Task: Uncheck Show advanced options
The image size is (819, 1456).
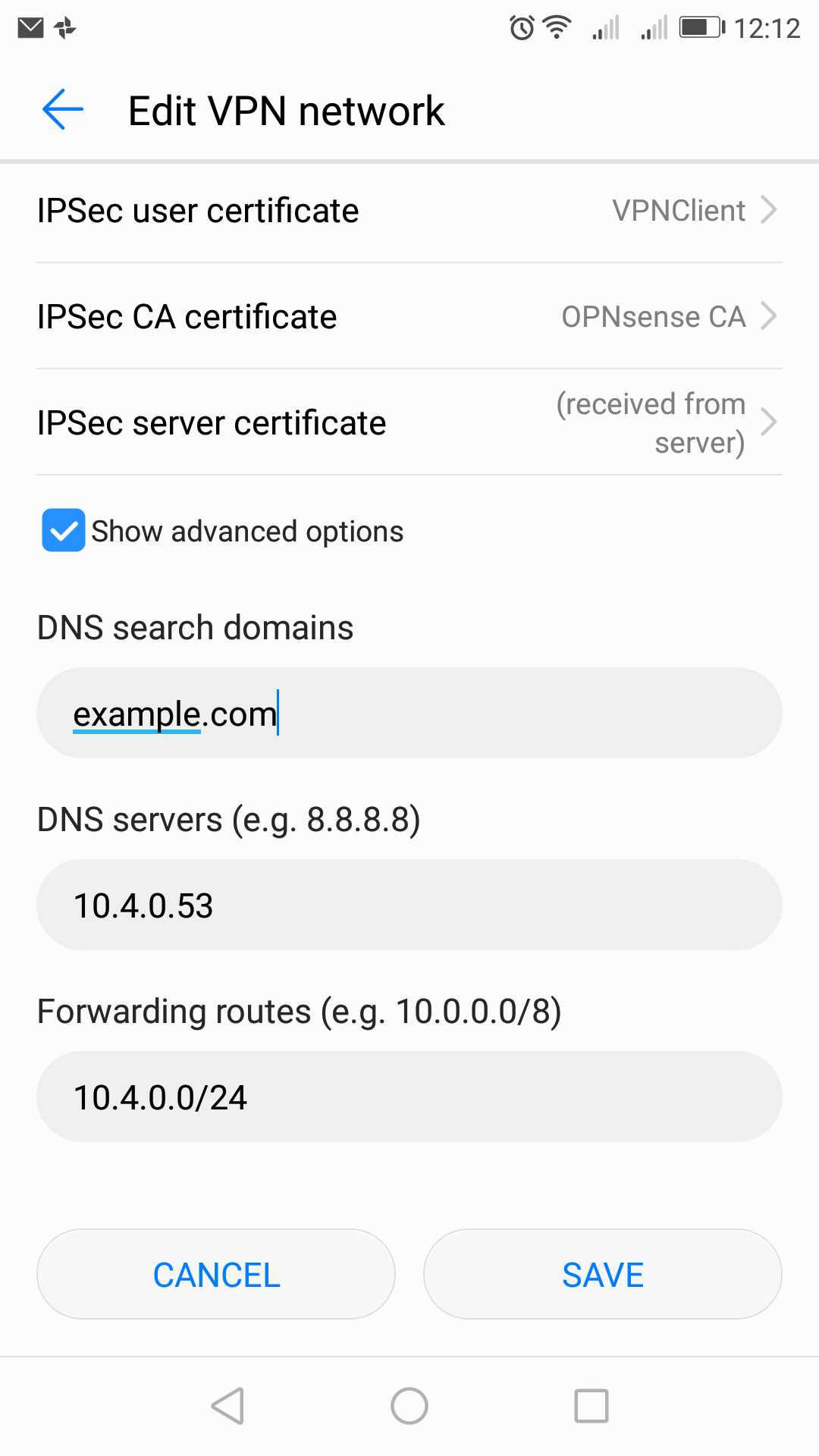Action: click(64, 530)
